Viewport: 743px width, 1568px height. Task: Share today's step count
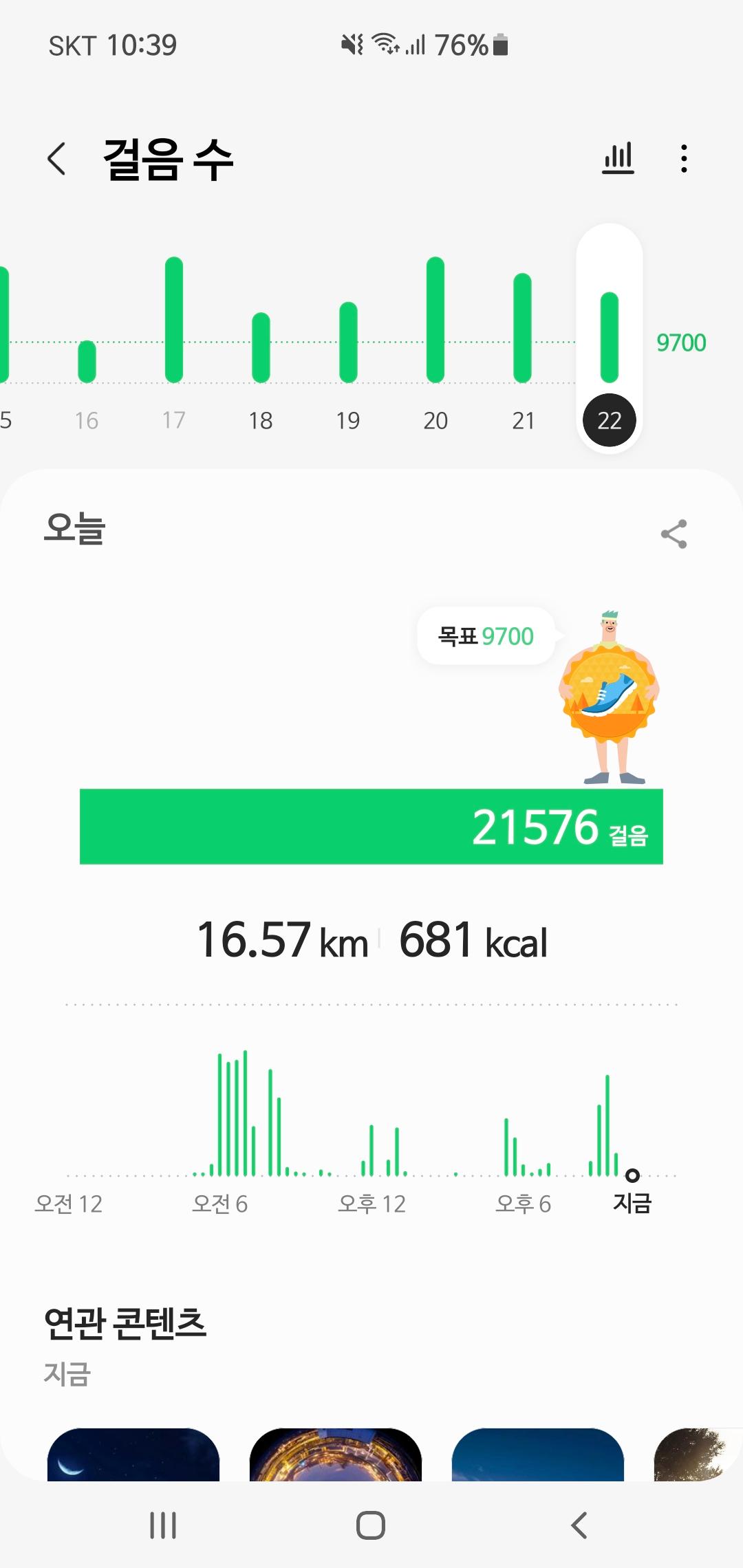pyautogui.click(x=674, y=534)
